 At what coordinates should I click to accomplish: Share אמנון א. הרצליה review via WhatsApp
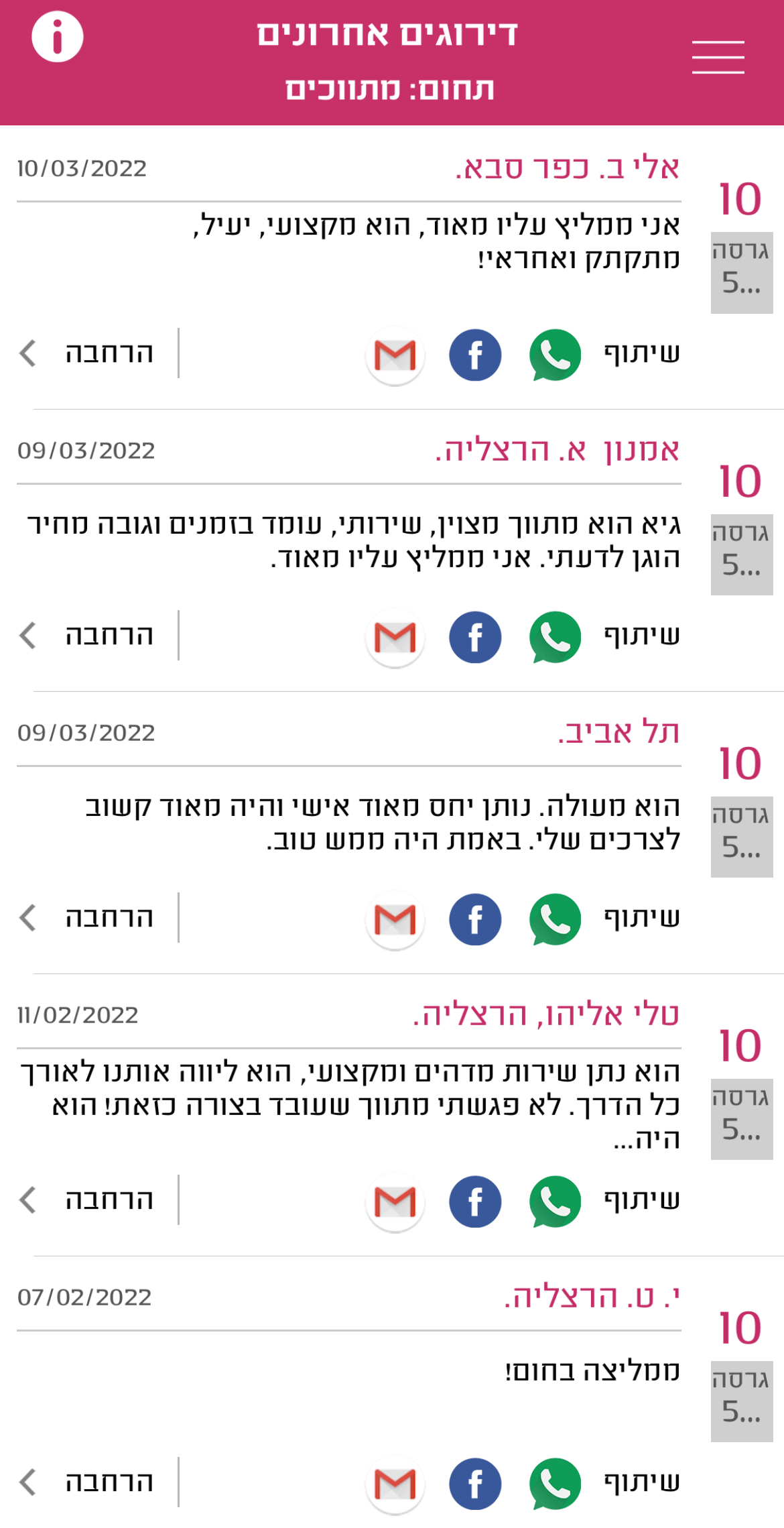point(555,637)
